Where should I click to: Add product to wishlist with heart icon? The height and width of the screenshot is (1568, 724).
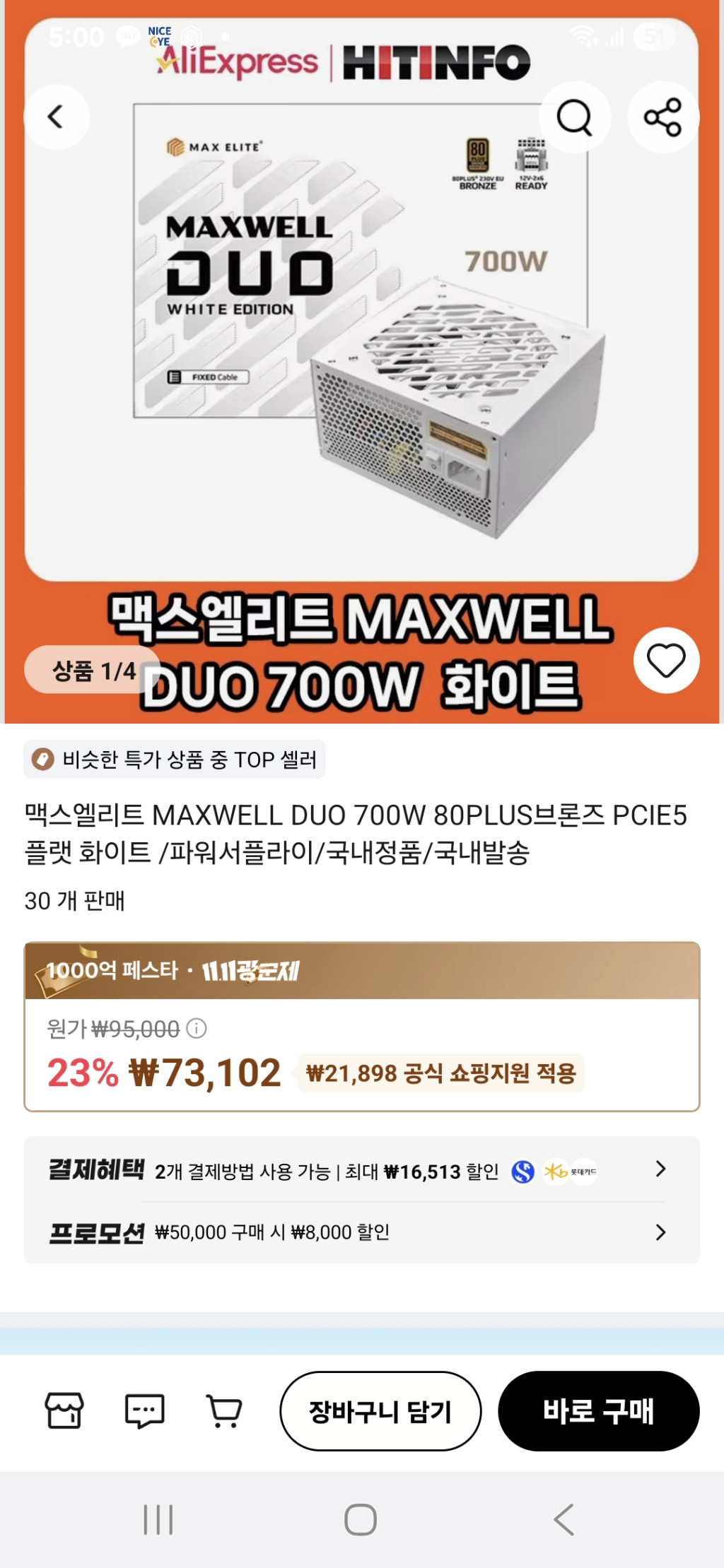point(666,661)
